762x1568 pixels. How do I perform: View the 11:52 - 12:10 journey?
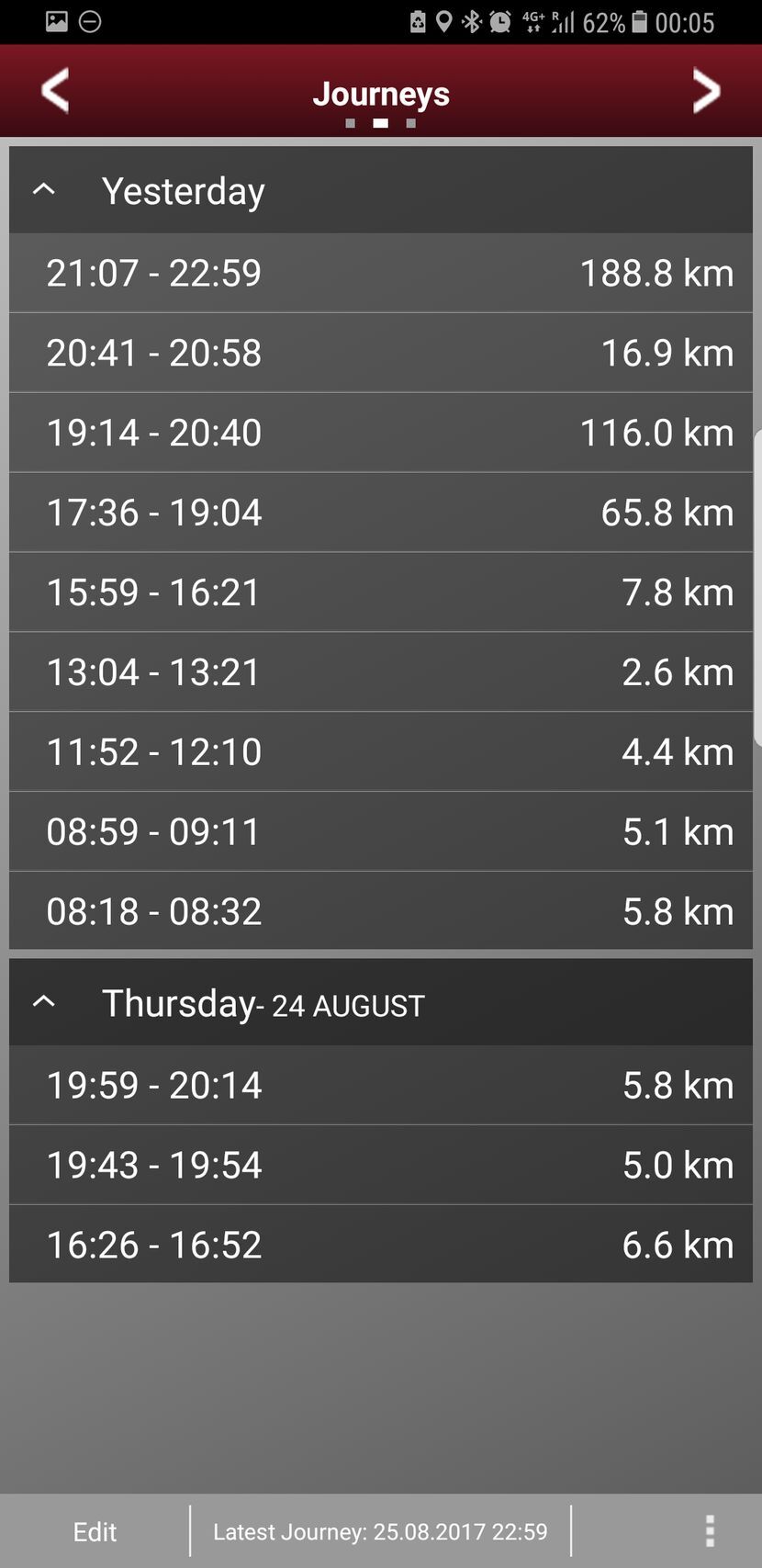tap(380, 752)
